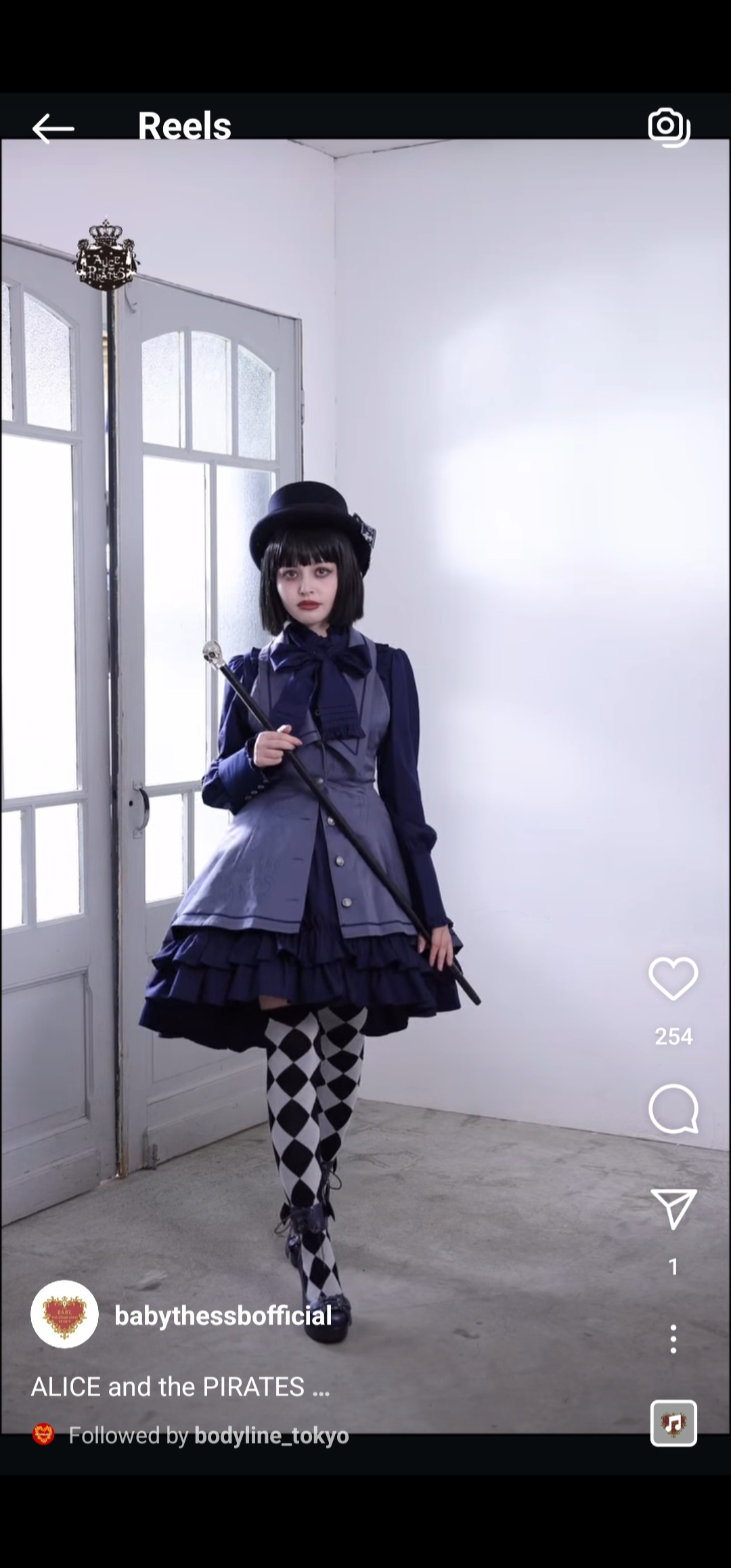This screenshot has height=1568, width=731.
Task: Open babythessbofficial's profile picture
Action: [64, 1314]
